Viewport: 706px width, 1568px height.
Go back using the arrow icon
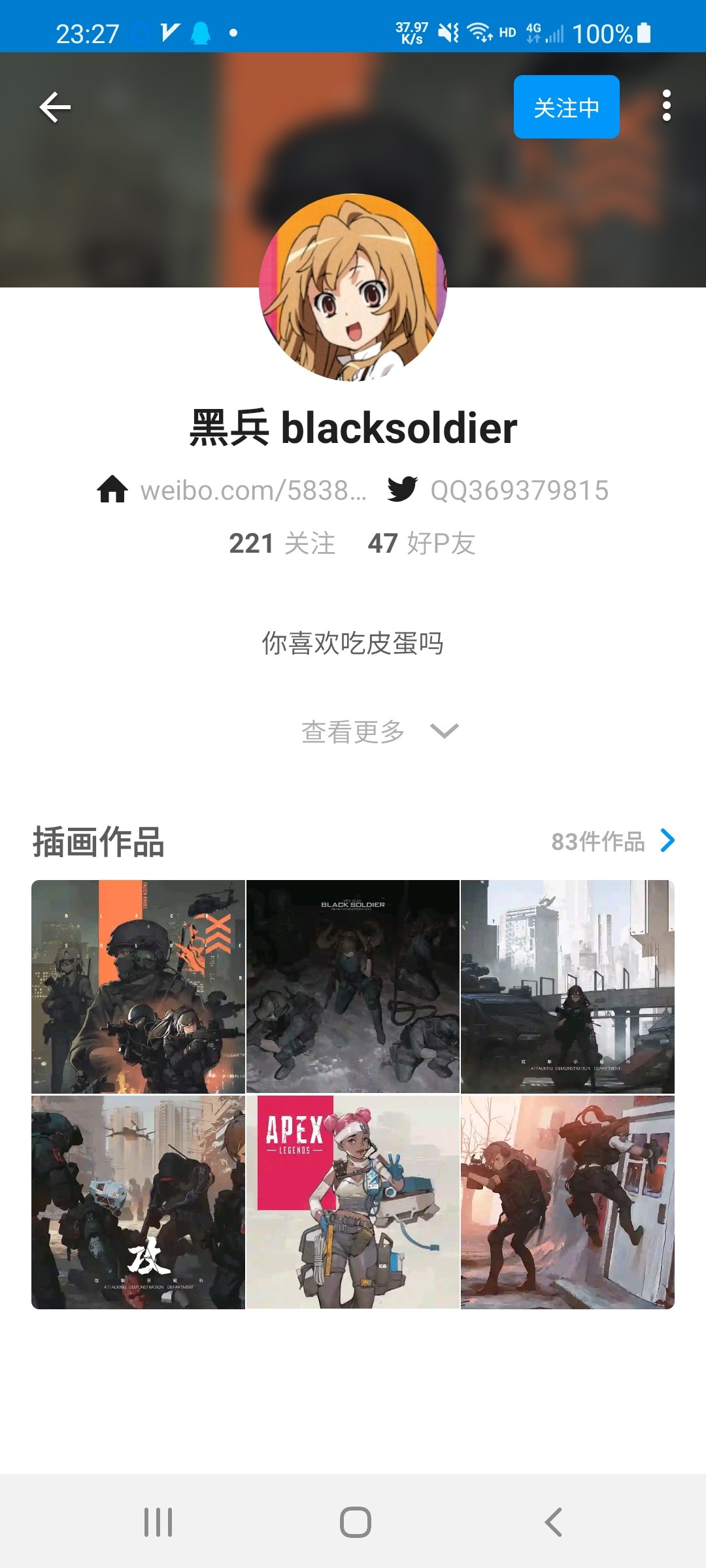pyautogui.click(x=55, y=107)
